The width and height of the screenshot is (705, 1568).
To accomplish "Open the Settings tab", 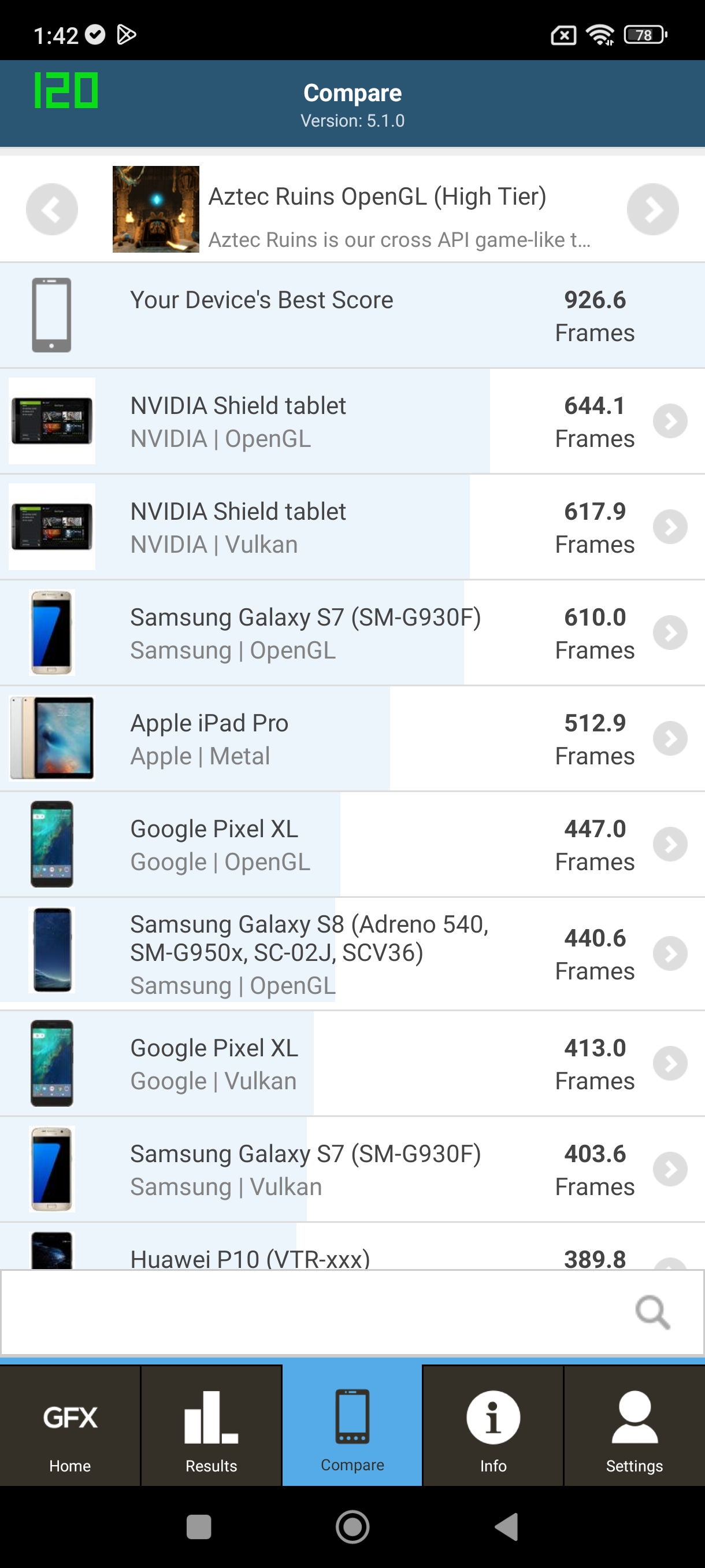I will [634, 1426].
